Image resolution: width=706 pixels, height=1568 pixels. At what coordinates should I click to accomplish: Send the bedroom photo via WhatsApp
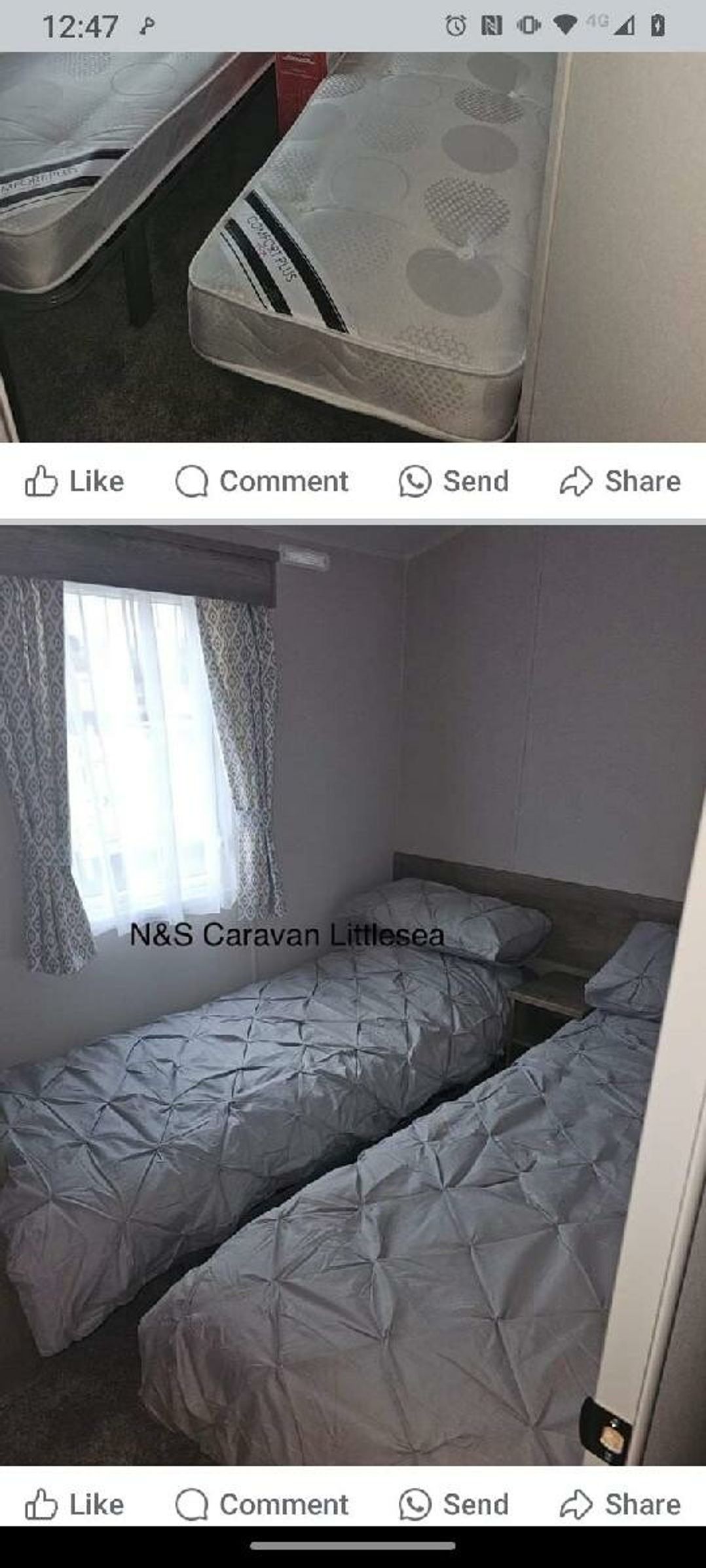pos(454,1504)
